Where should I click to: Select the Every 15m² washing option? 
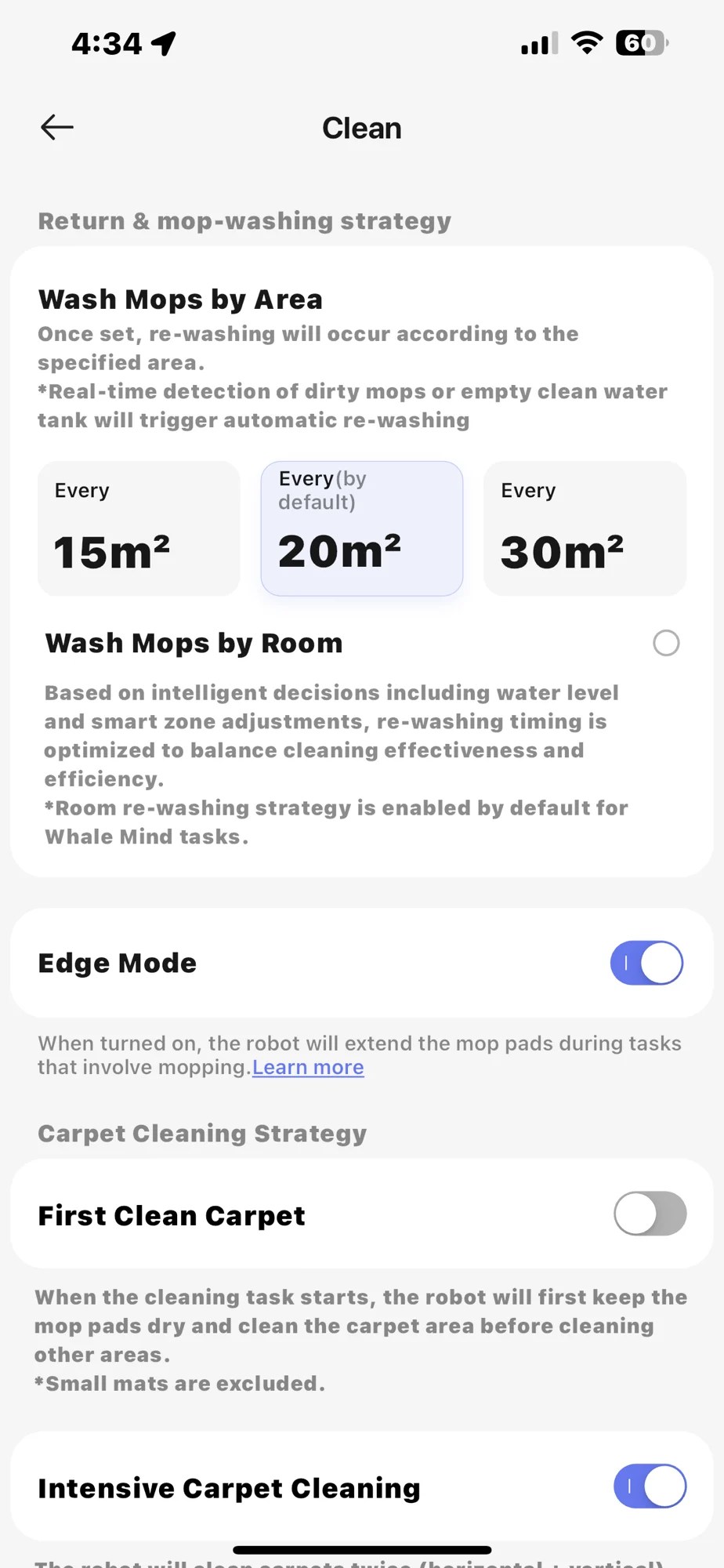[x=139, y=528]
